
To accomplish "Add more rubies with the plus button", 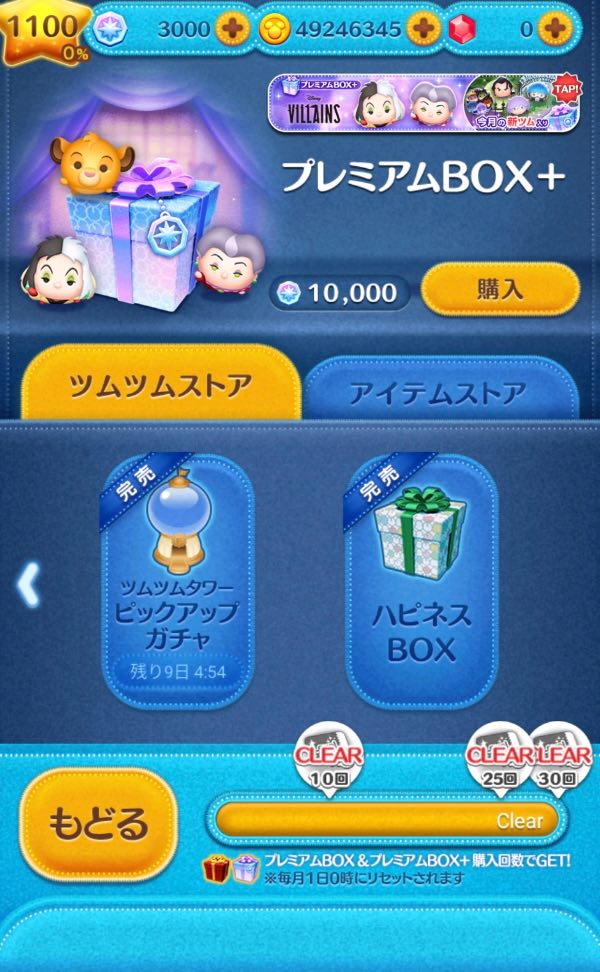I will [555, 28].
